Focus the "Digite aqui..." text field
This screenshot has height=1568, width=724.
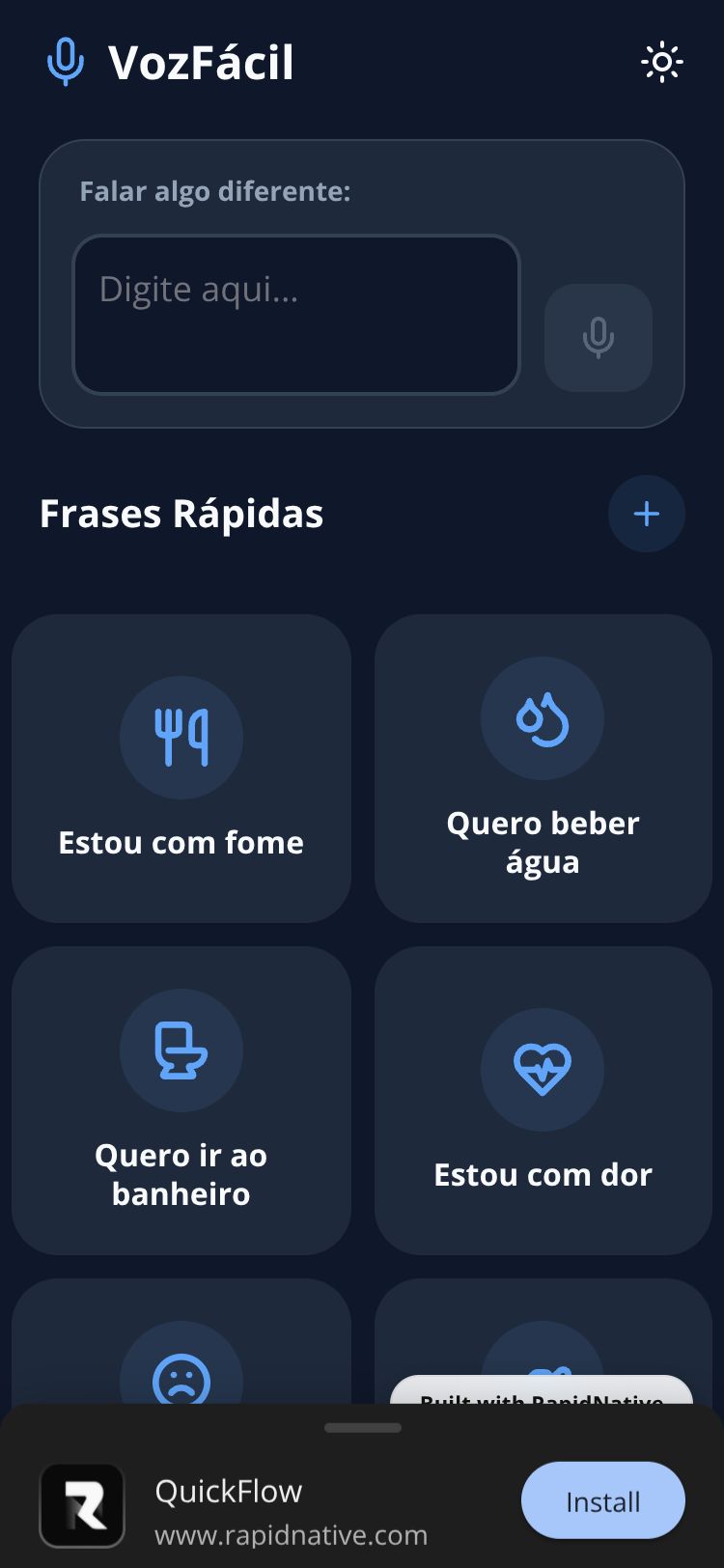(296, 315)
